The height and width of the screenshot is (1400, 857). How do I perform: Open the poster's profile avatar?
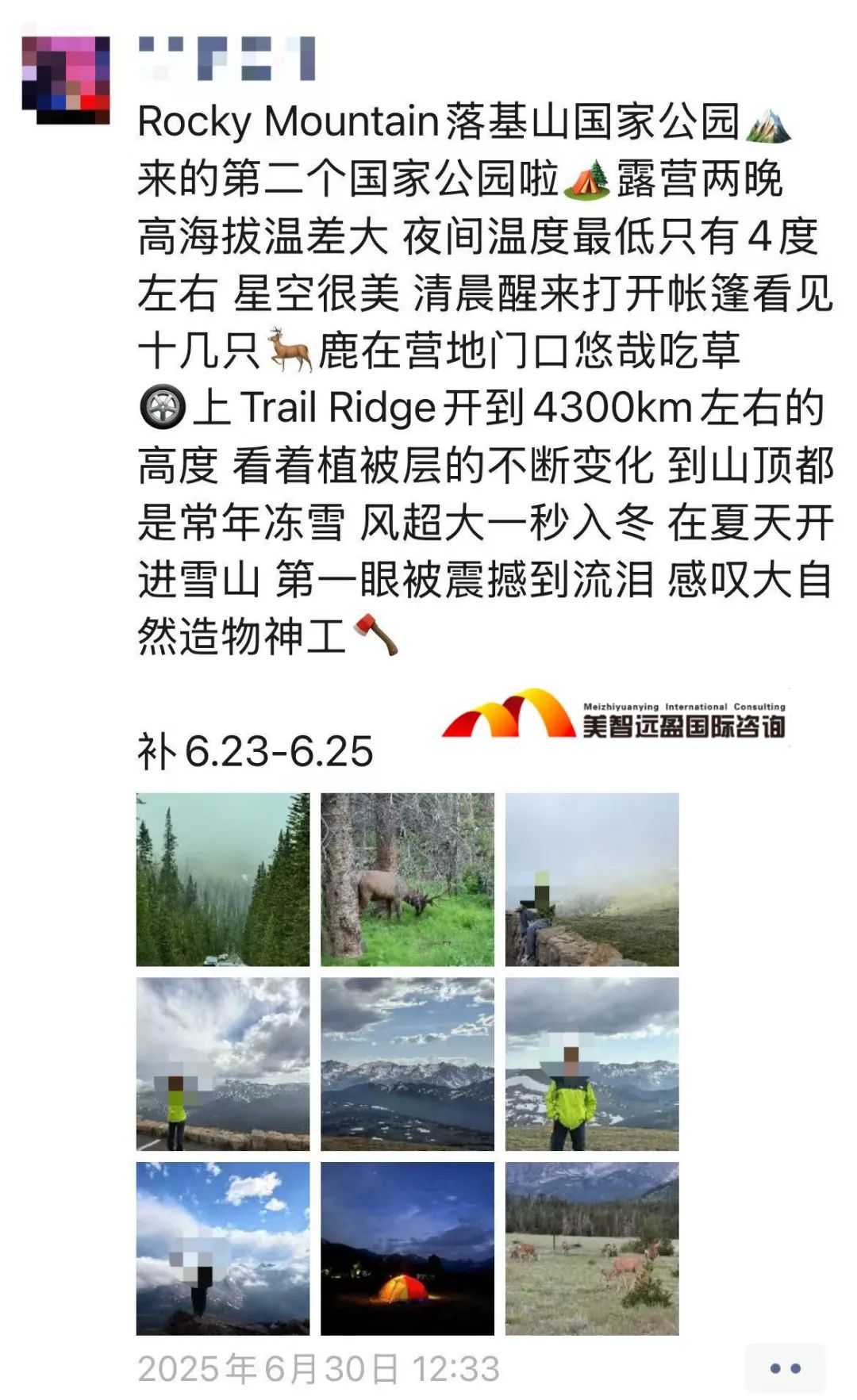pos(66,80)
